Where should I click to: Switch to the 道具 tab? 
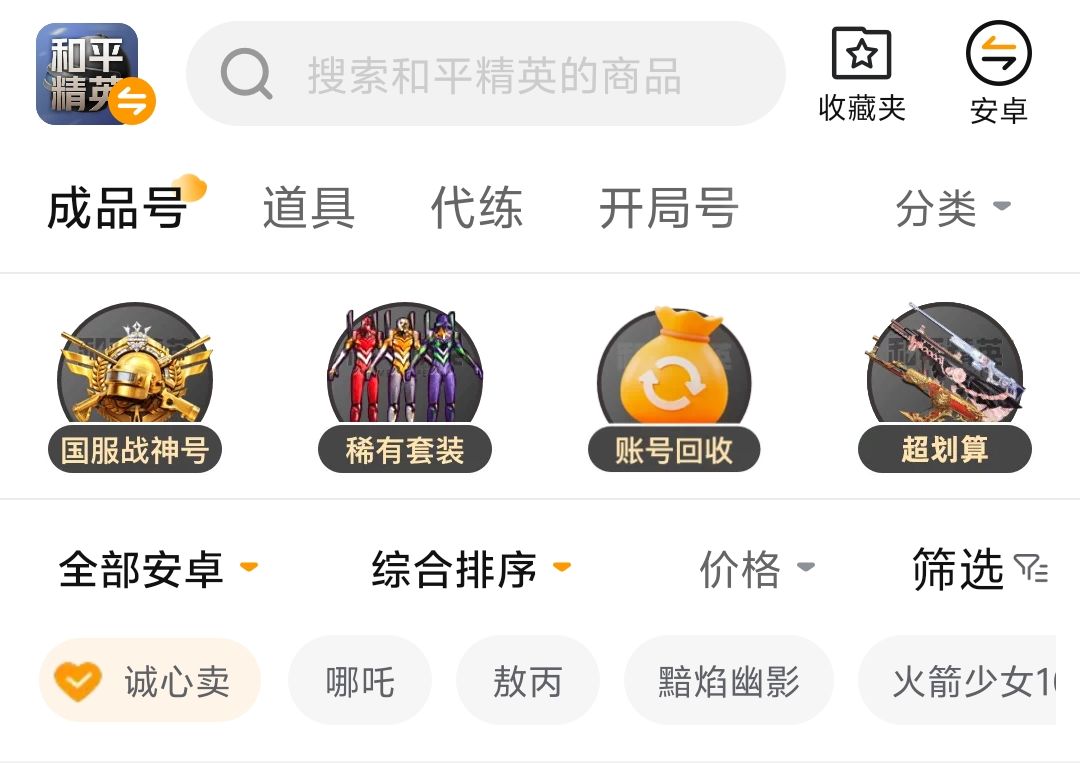[x=308, y=209]
